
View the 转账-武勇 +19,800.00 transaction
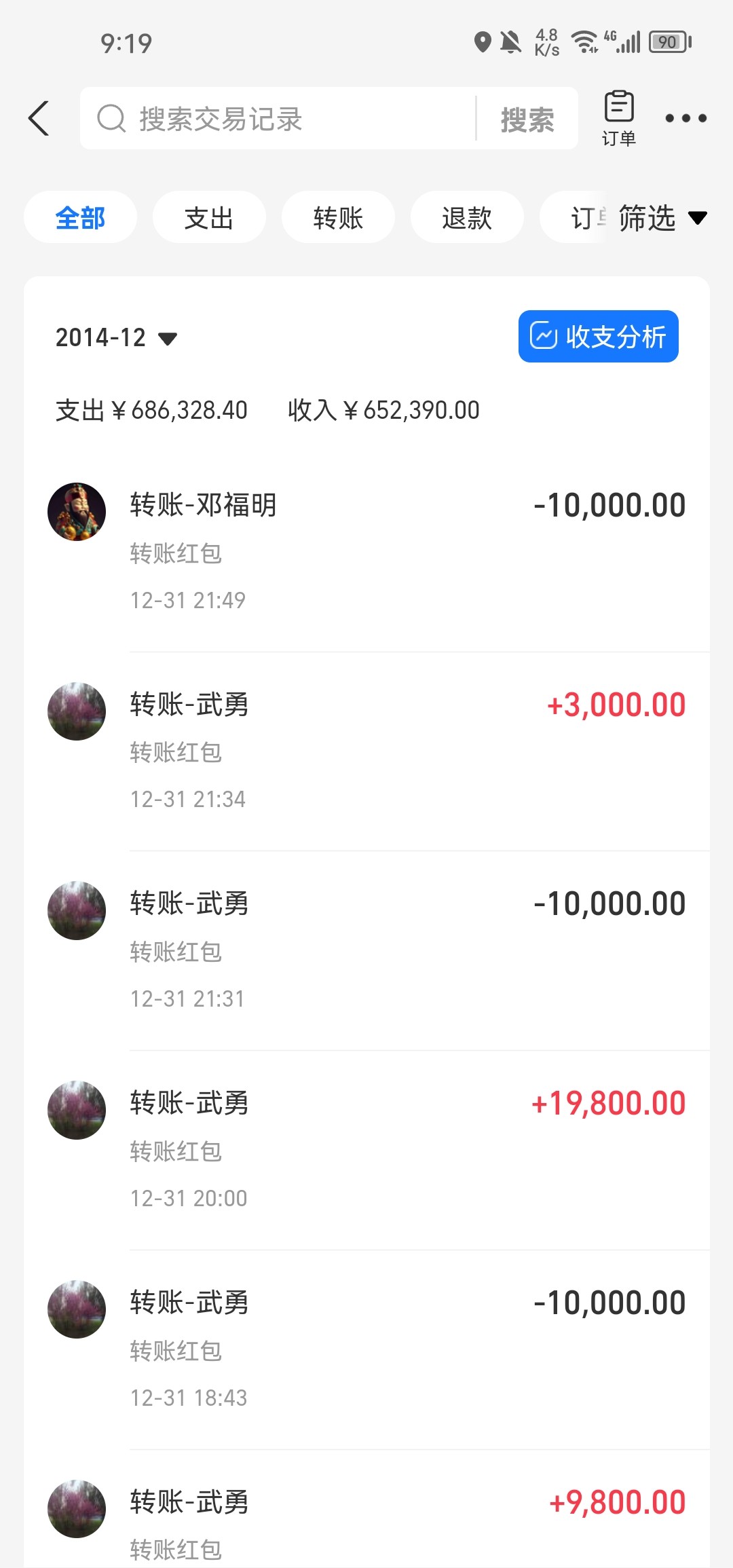tap(366, 1149)
